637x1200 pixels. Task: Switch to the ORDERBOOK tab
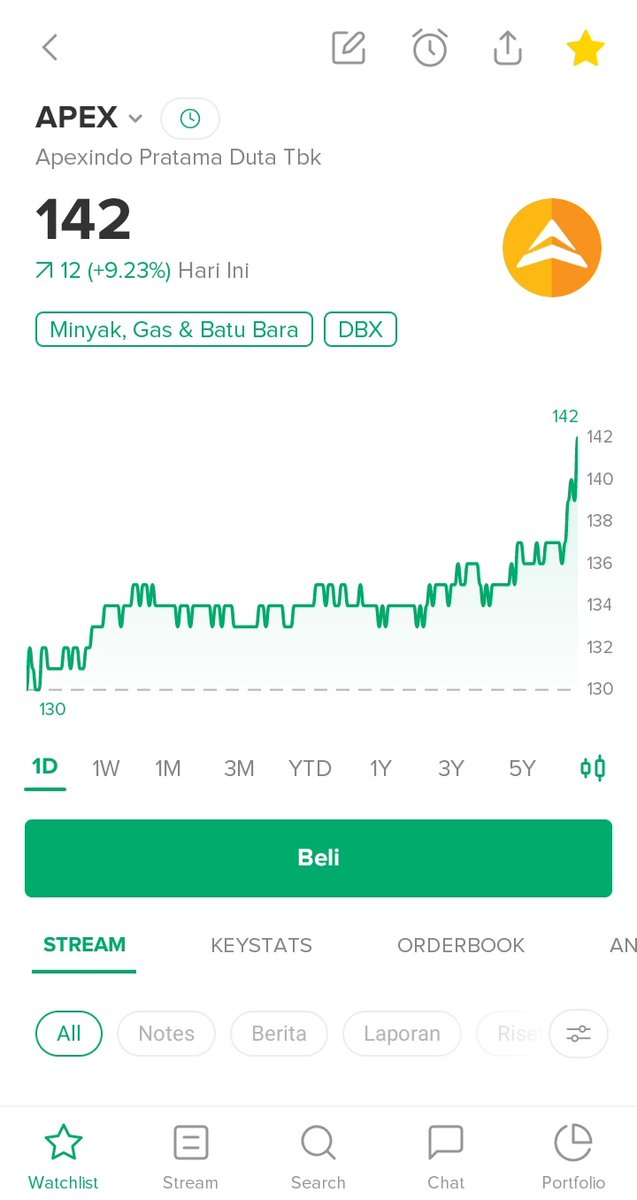pyautogui.click(x=461, y=945)
